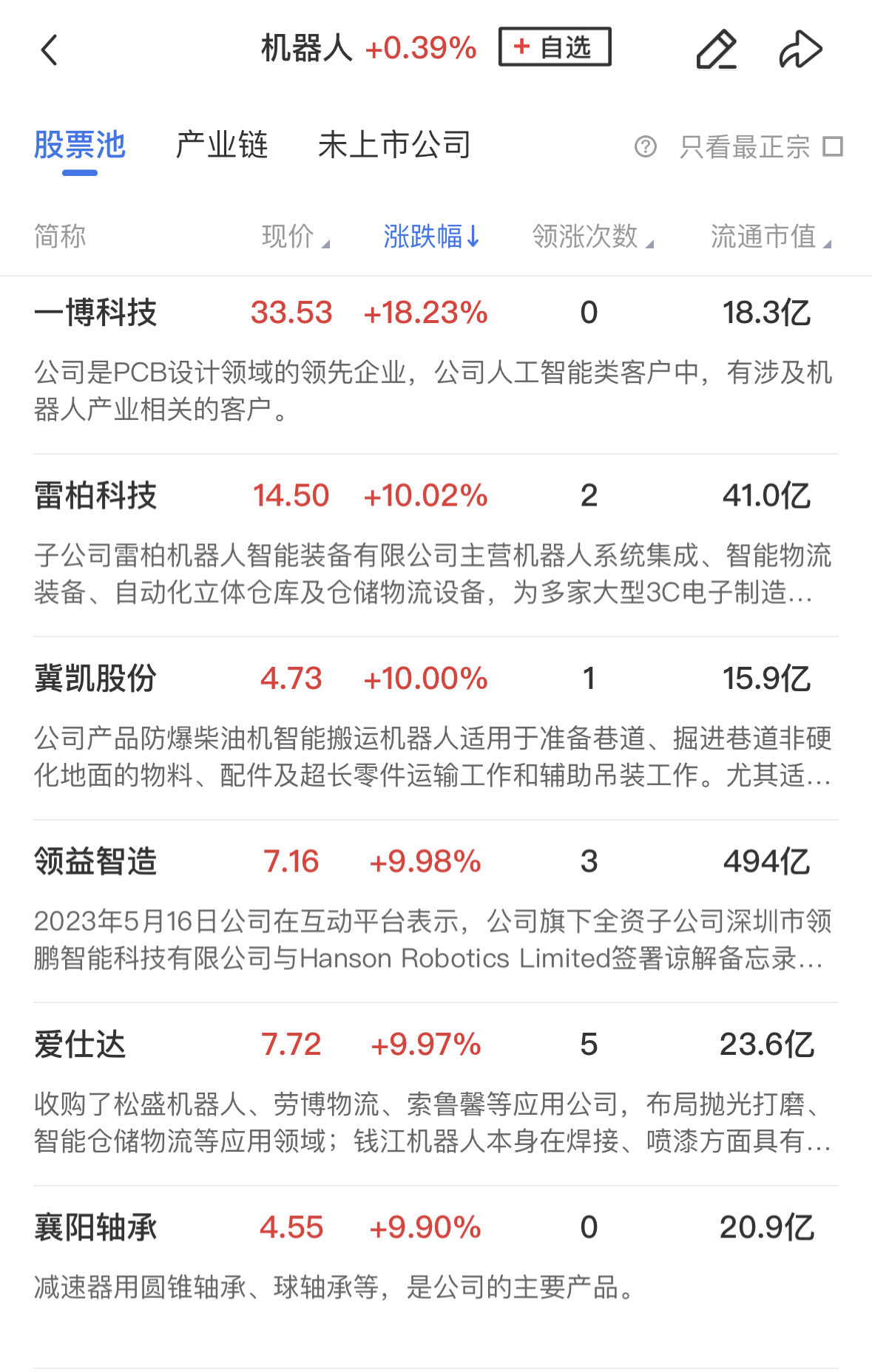872x1372 pixels.
Task: Select the 股票池 tab
Action: coord(80,145)
